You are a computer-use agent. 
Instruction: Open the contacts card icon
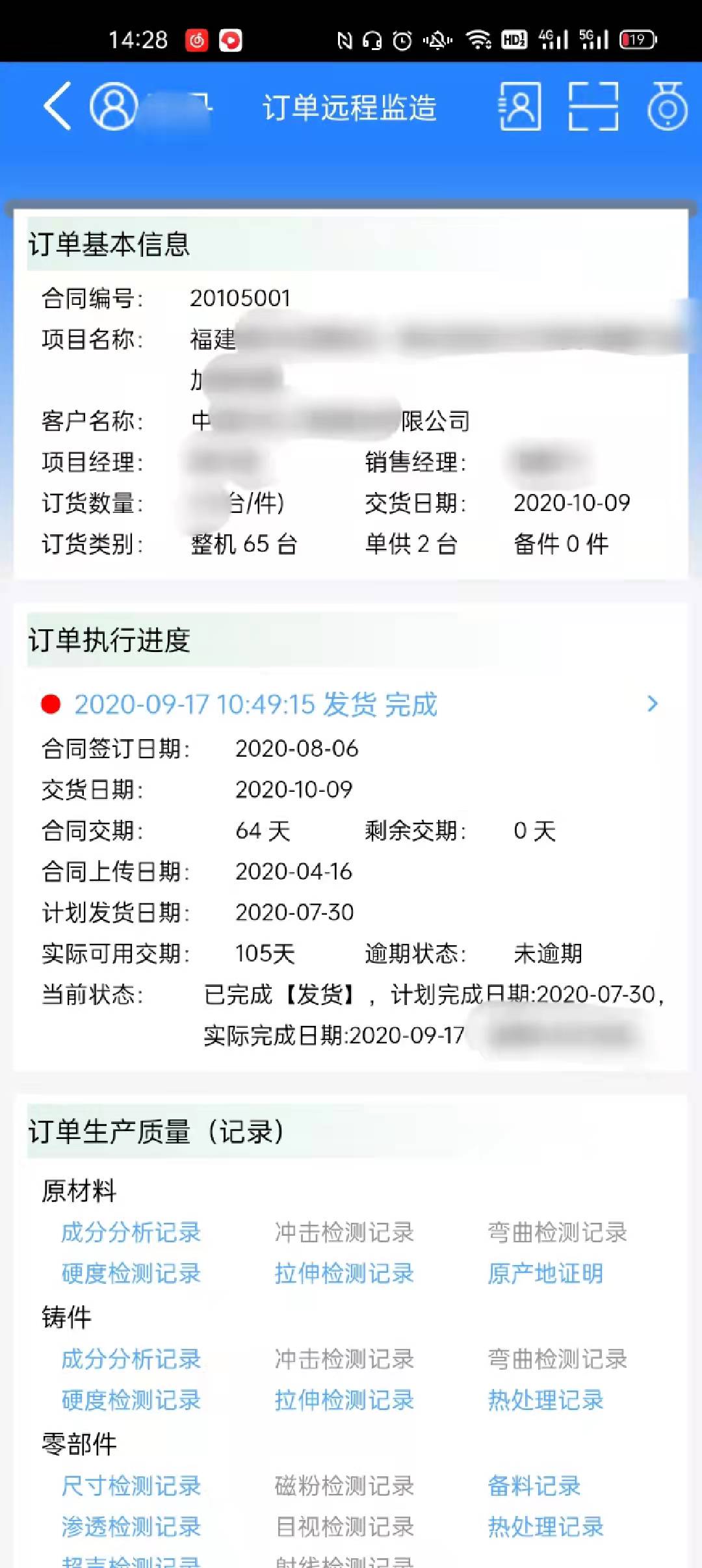520,107
